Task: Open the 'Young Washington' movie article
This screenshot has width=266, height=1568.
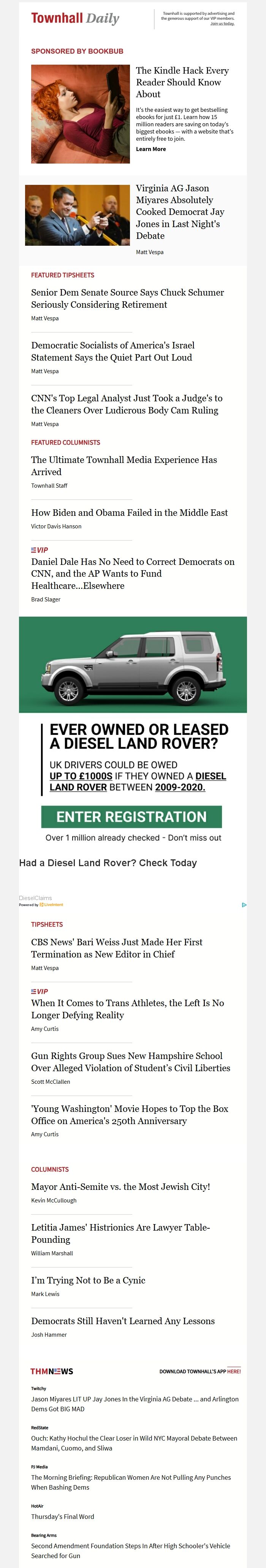Action: pos(129,1115)
